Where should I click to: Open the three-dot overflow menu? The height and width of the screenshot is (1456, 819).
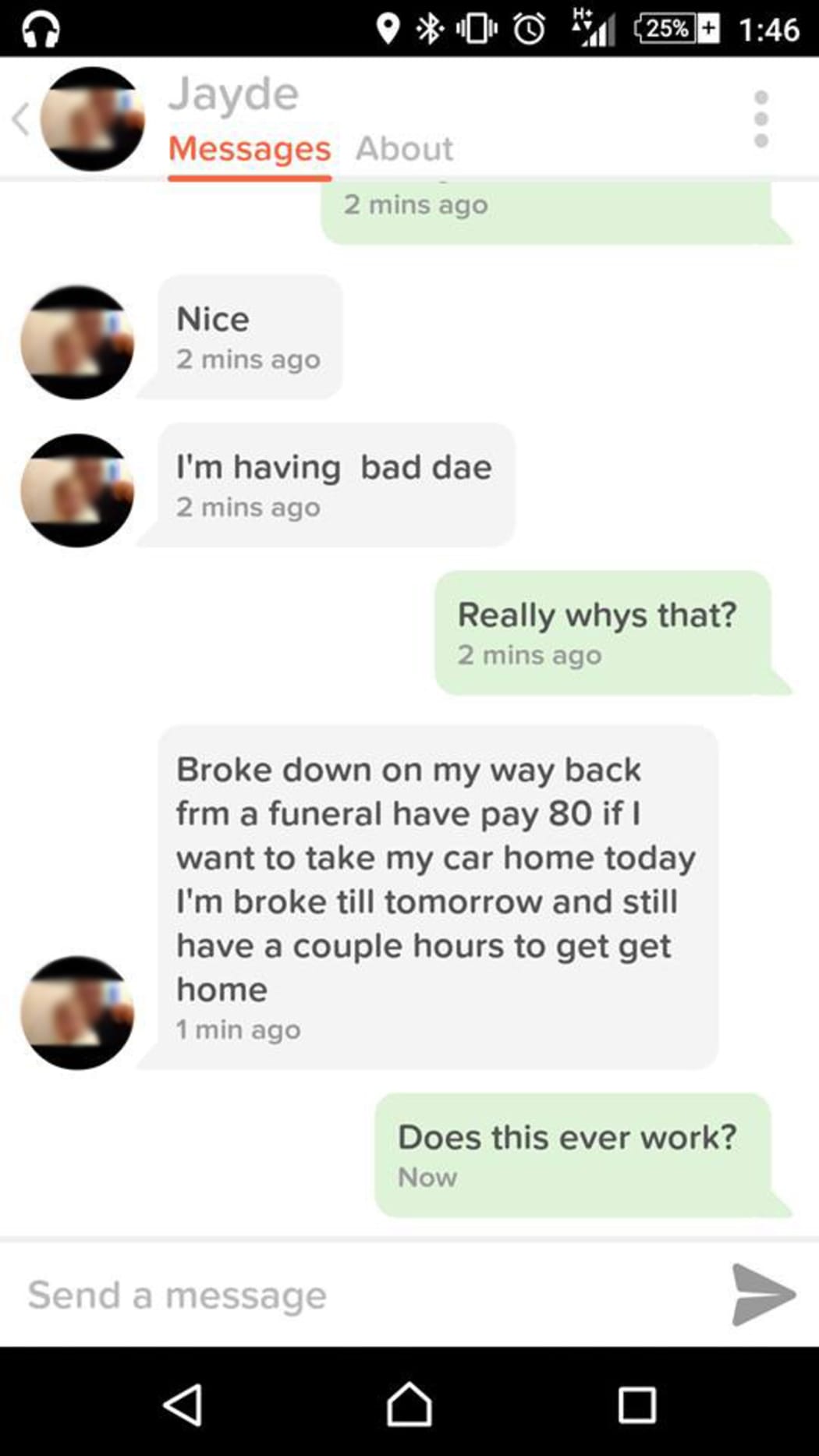[761, 119]
